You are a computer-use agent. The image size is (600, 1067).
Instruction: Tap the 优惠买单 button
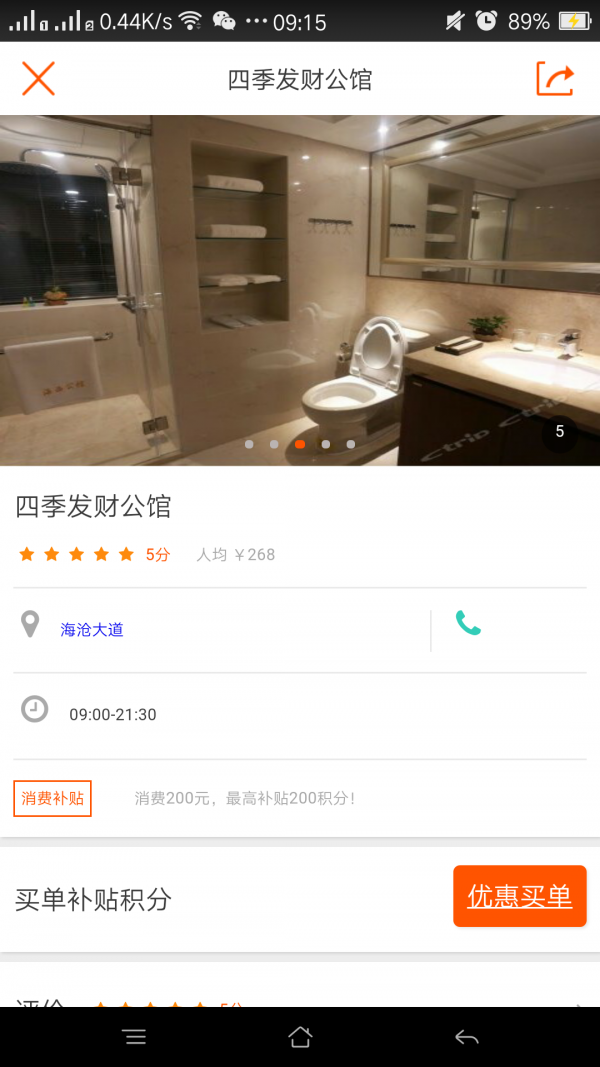pyautogui.click(x=519, y=896)
